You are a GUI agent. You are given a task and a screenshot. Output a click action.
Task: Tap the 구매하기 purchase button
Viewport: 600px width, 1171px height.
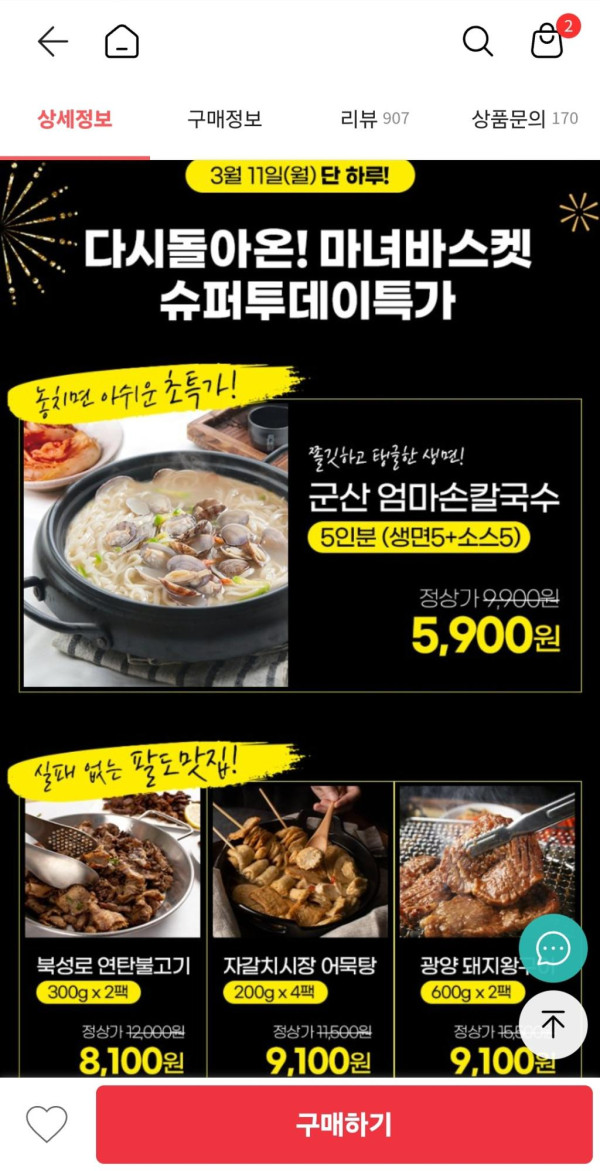click(344, 1124)
